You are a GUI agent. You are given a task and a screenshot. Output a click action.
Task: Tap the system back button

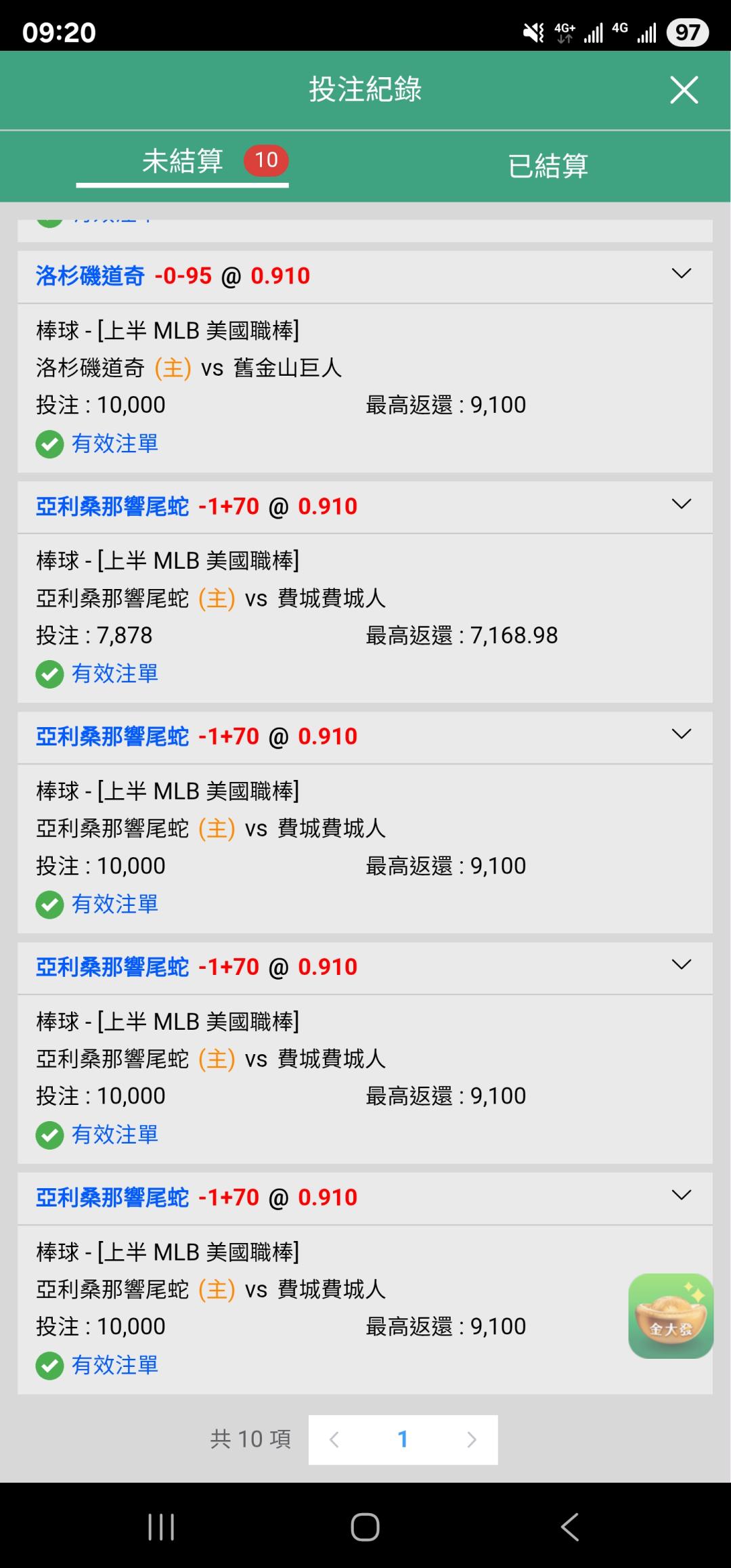pyautogui.click(x=570, y=1527)
